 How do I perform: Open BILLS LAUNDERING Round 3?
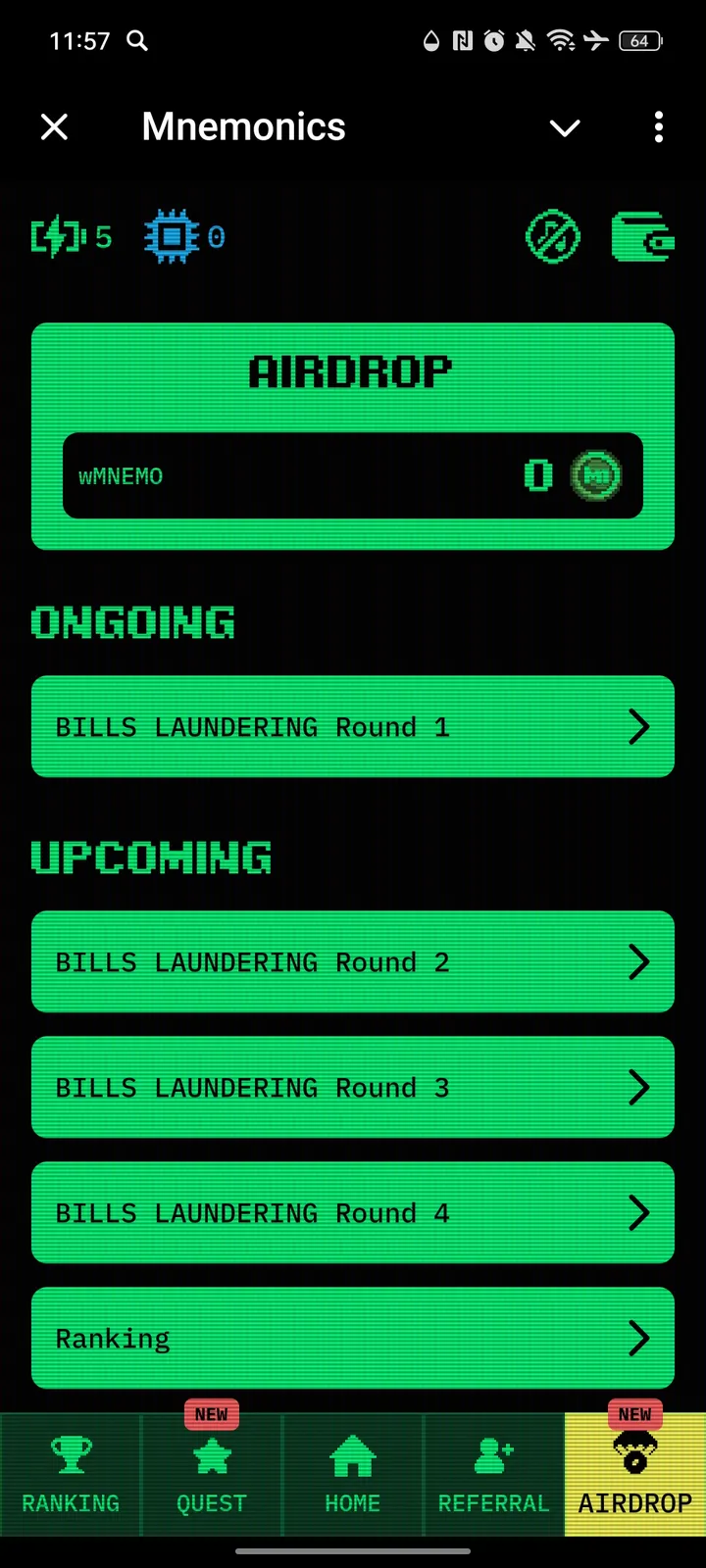pos(353,1087)
